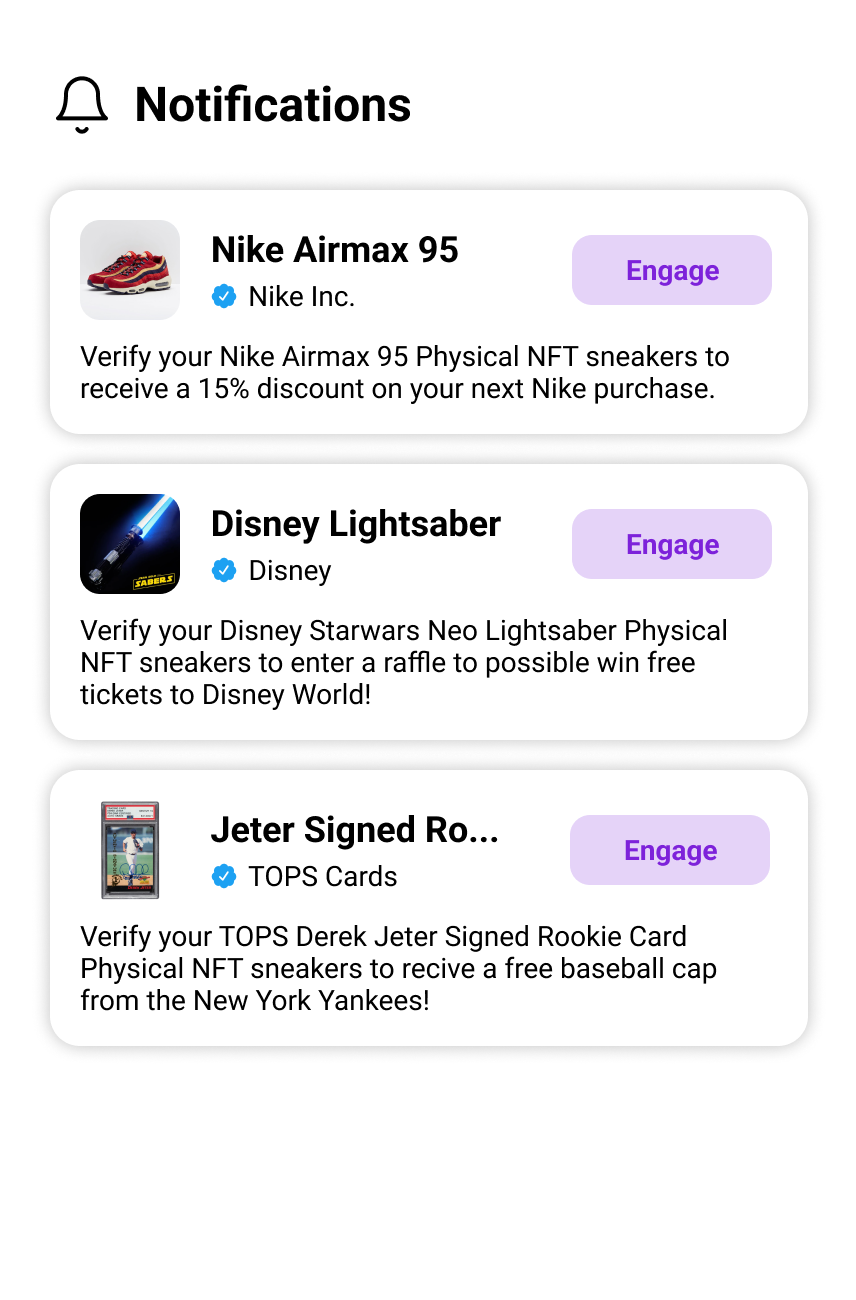Tap Engage on the Nike Airmax 95 notification
This screenshot has width=856, height=1300.
coord(671,270)
